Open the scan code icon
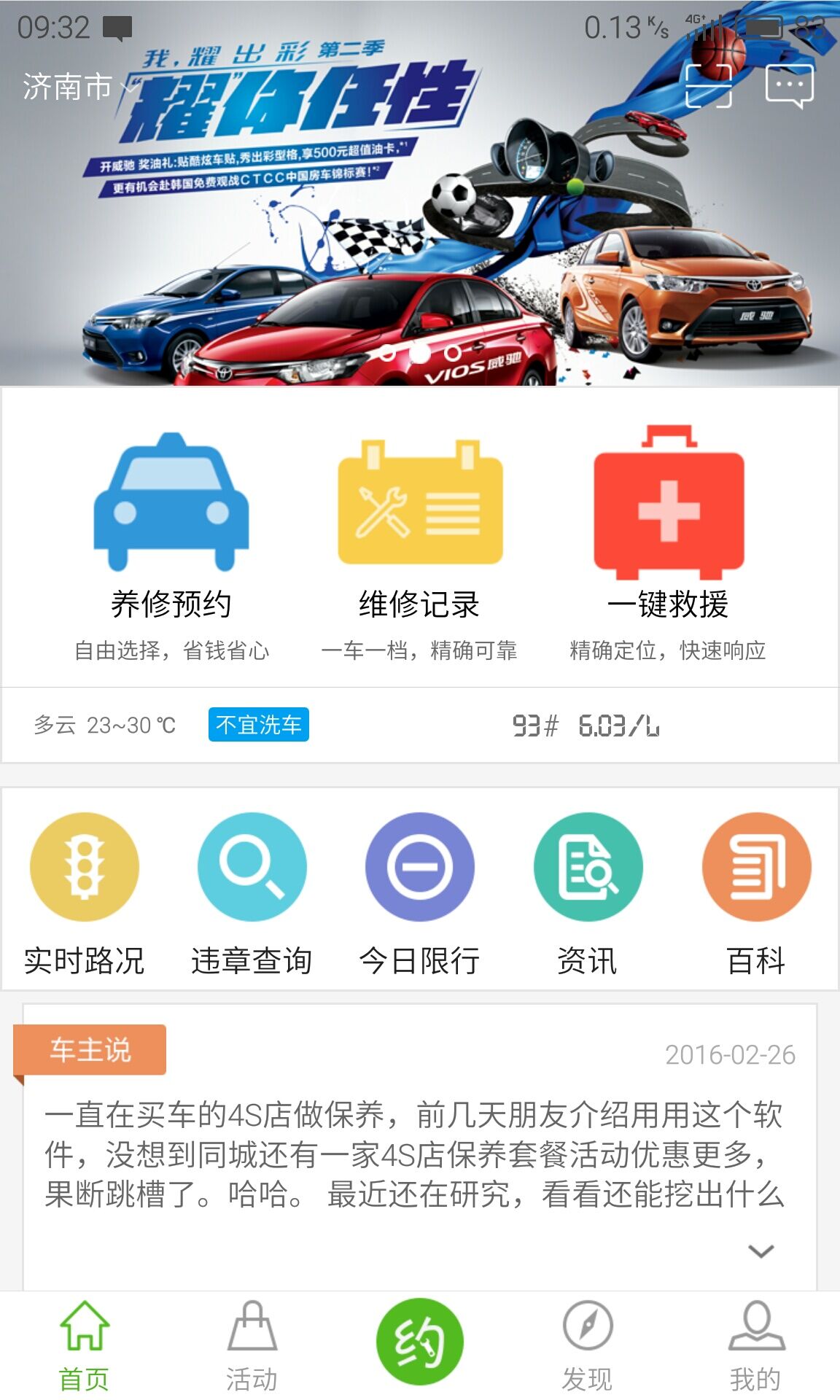Viewport: 840px width, 1400px height. (x=709, y=86)
